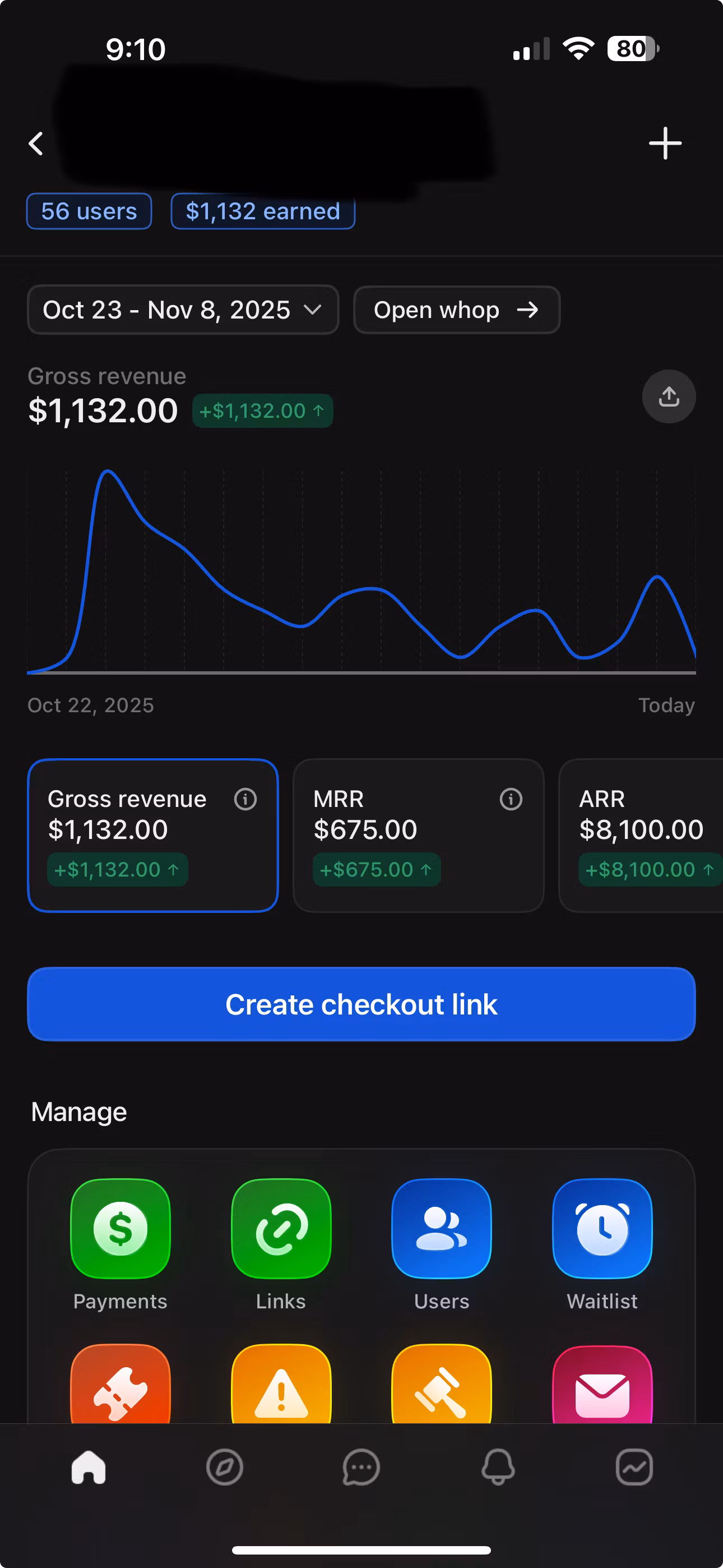Viewport: 723px width, 1568px height.
Task: Tap the plus icon in the header
Action: click(665, 144)
